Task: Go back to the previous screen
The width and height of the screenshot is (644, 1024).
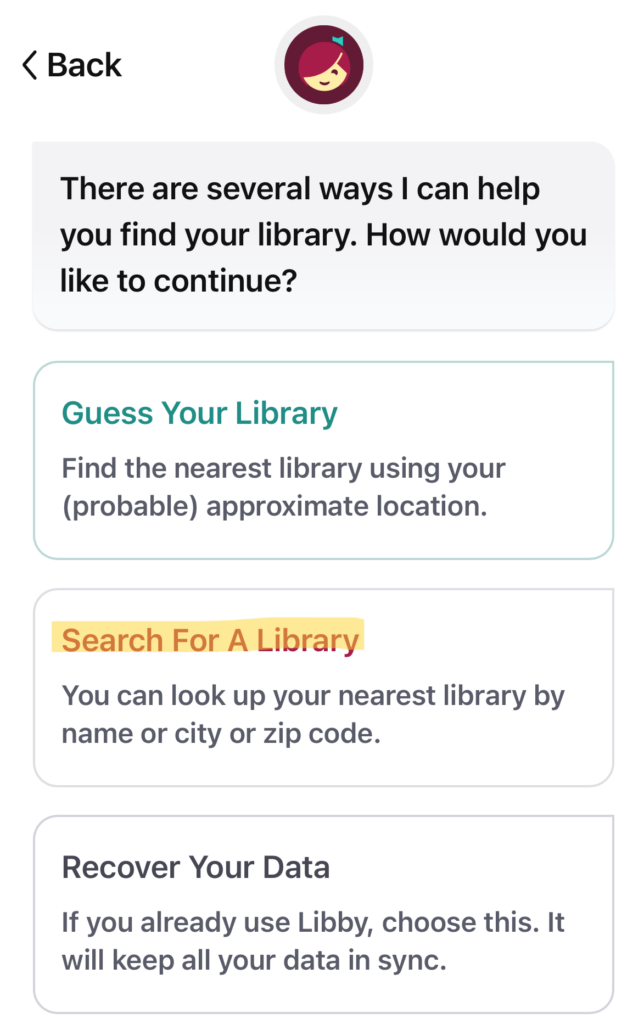Action: pyautogui.click(x=70, y=66)
